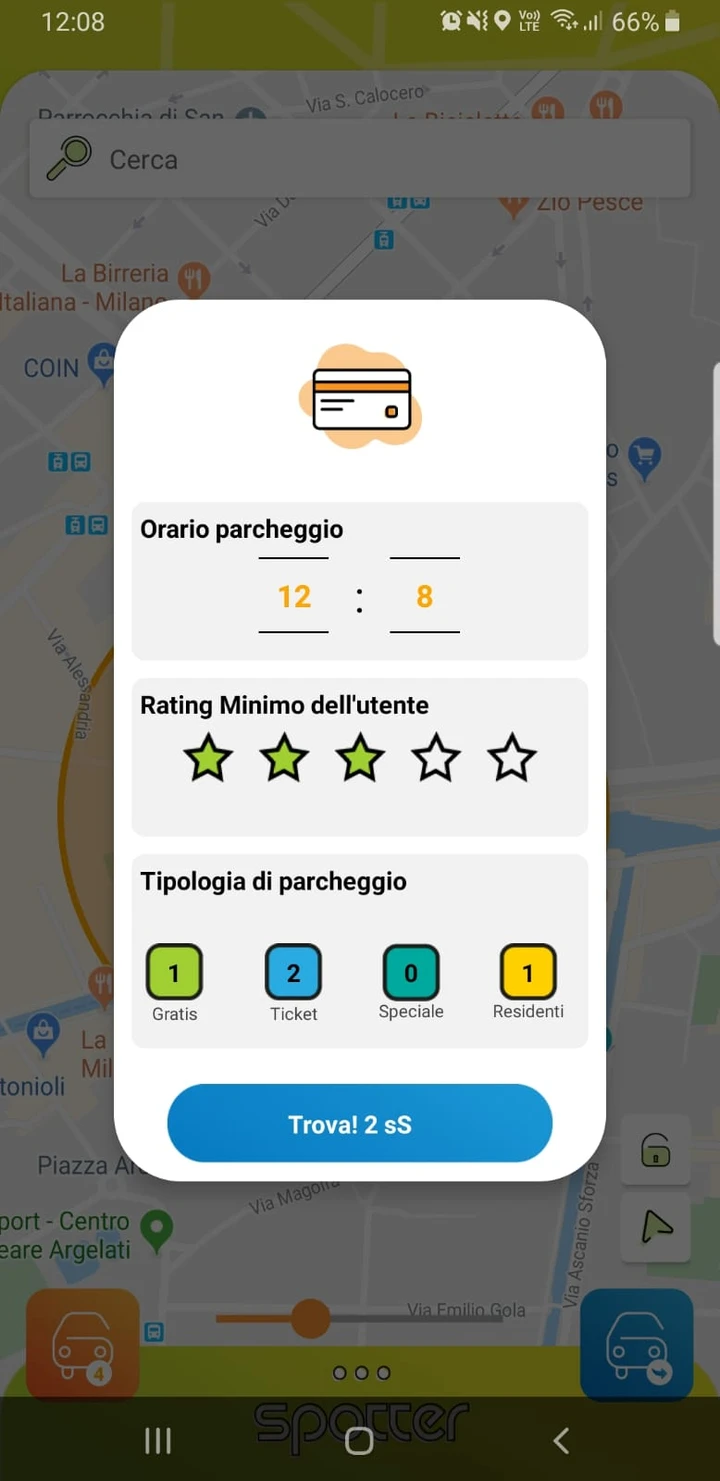720x1481 pixels.
Task: Tap the blue car button
Action: point(636,1345)
